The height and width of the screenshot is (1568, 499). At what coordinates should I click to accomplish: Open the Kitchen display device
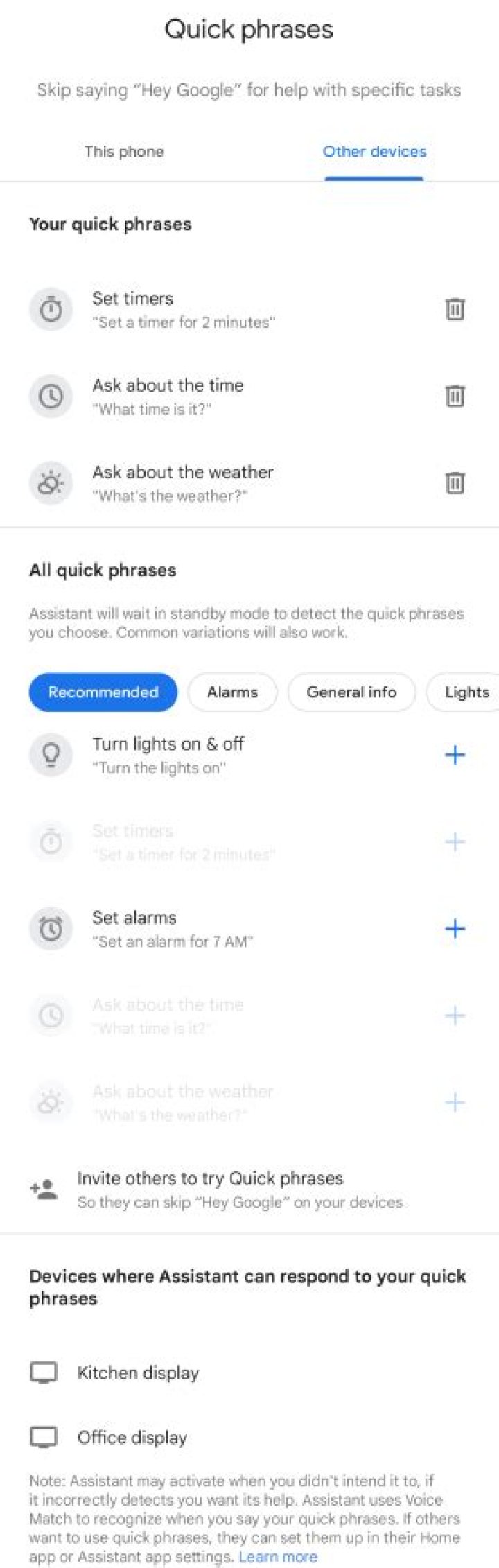click(x=138, y=1373)
